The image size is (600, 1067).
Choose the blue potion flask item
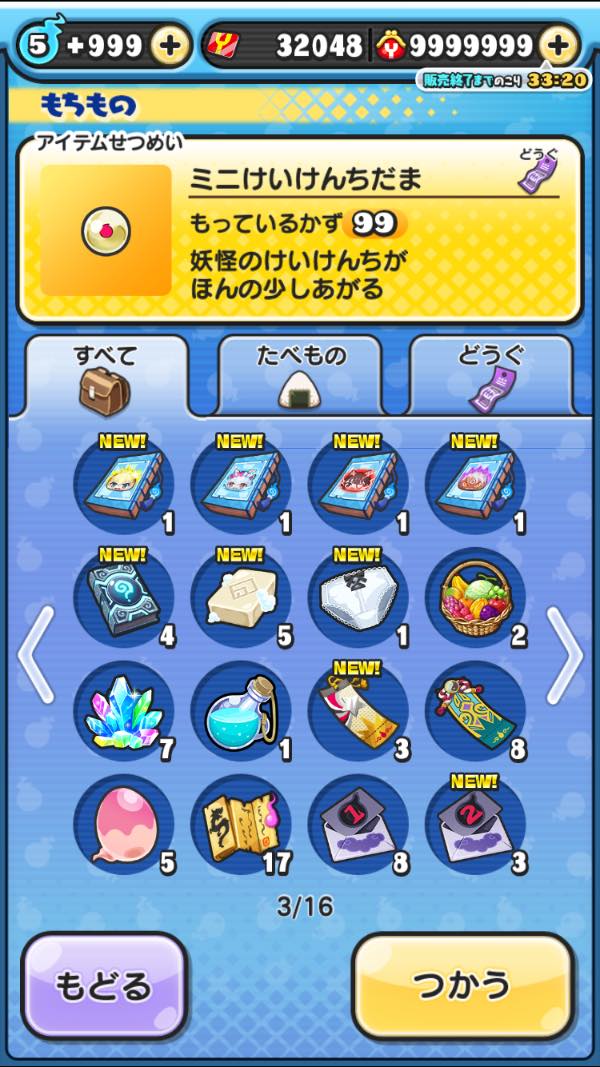pyautogui.click(x=241, y=711)
